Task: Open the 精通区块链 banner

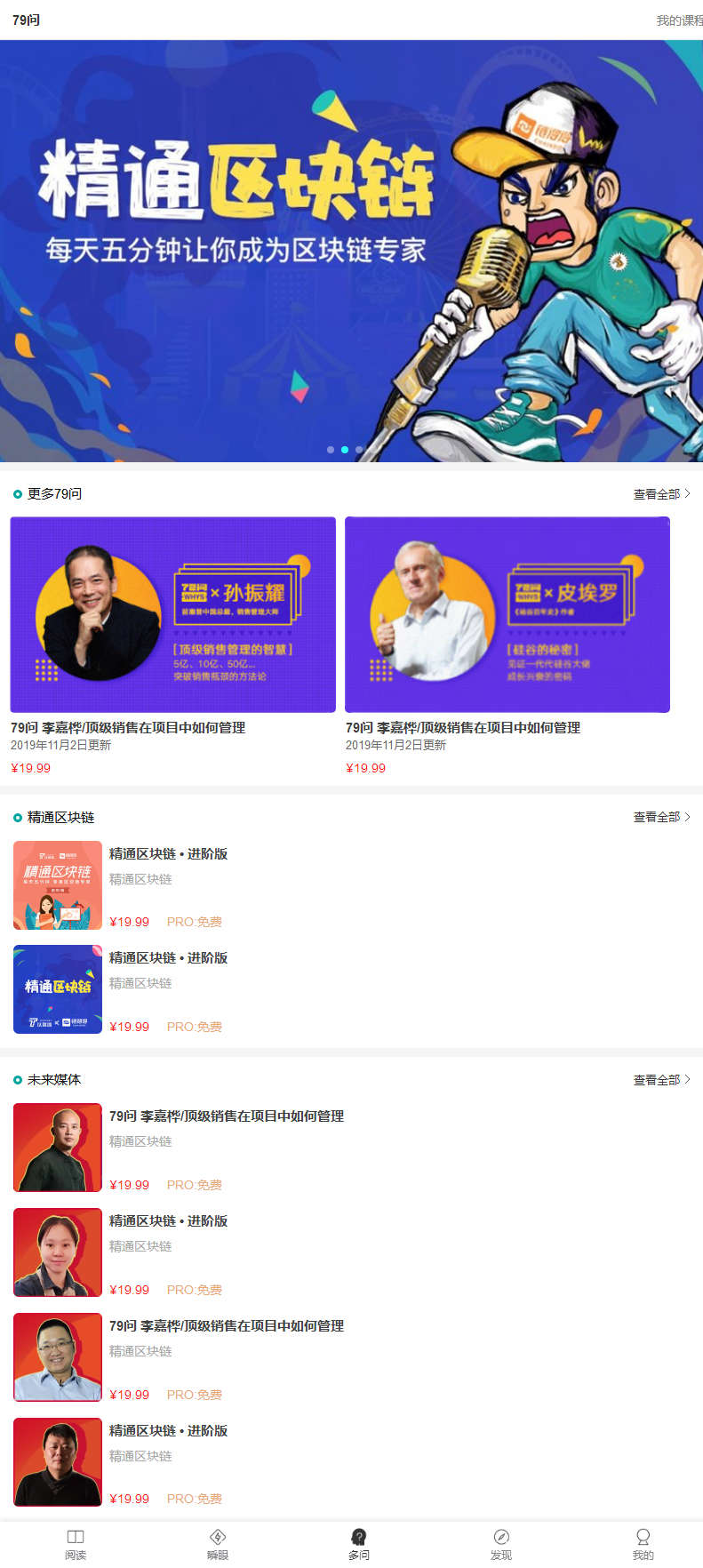Action: (x=351, y=251)
